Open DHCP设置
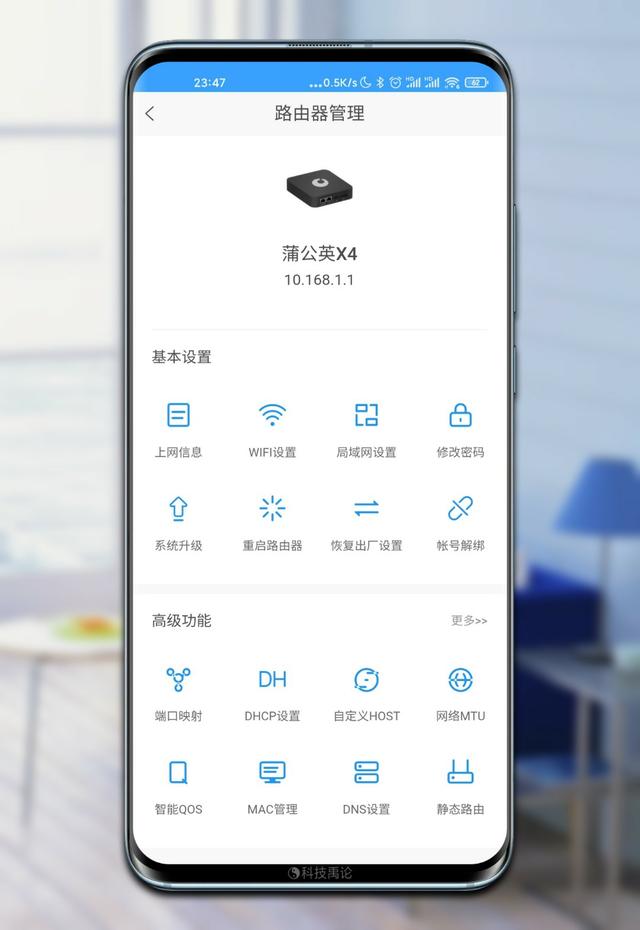Image resolution: width=640 pixels, height=930 pixels. click(x=272, y=692)
